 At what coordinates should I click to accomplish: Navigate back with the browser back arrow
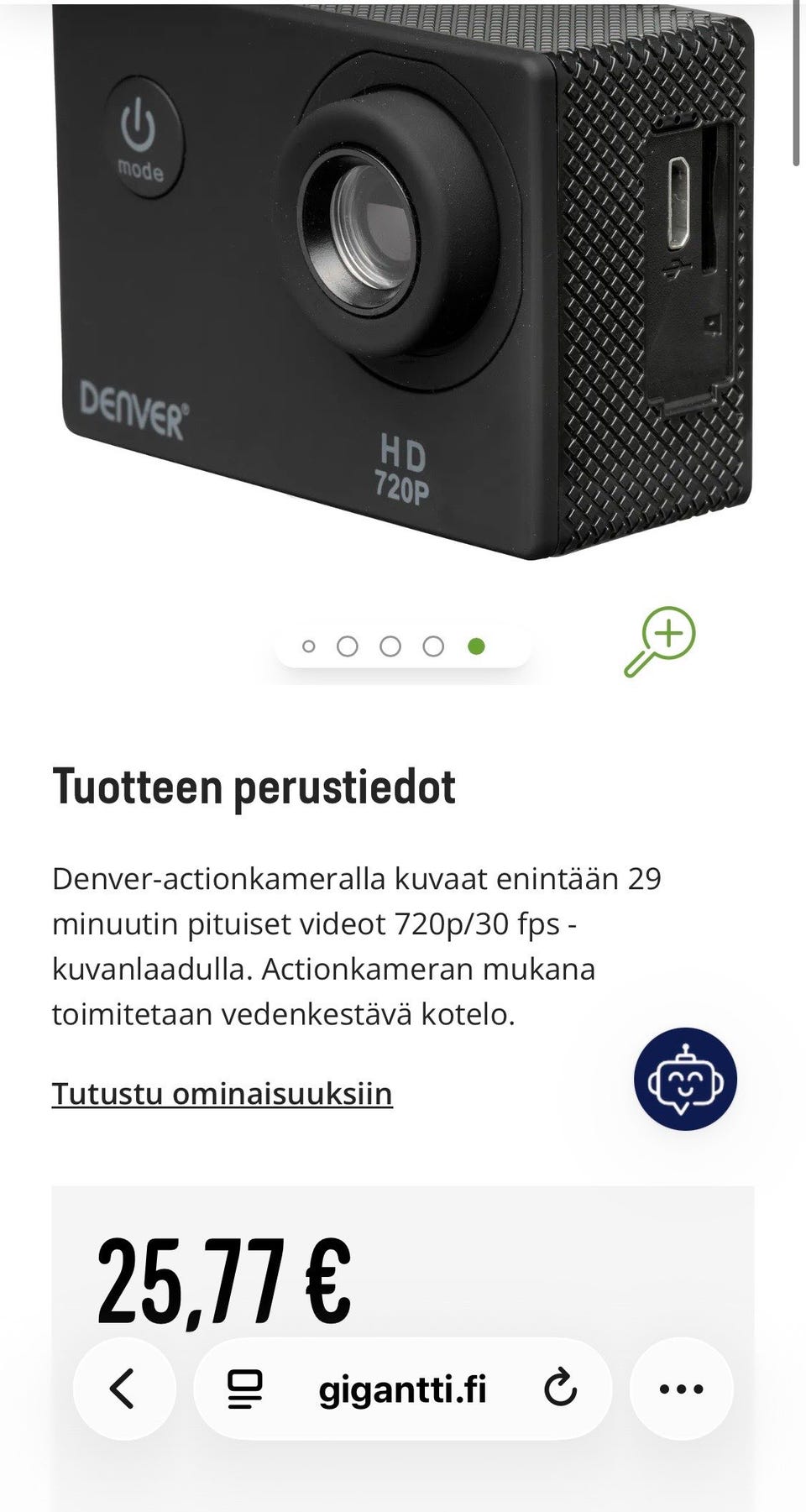(x=123, y=1386)
